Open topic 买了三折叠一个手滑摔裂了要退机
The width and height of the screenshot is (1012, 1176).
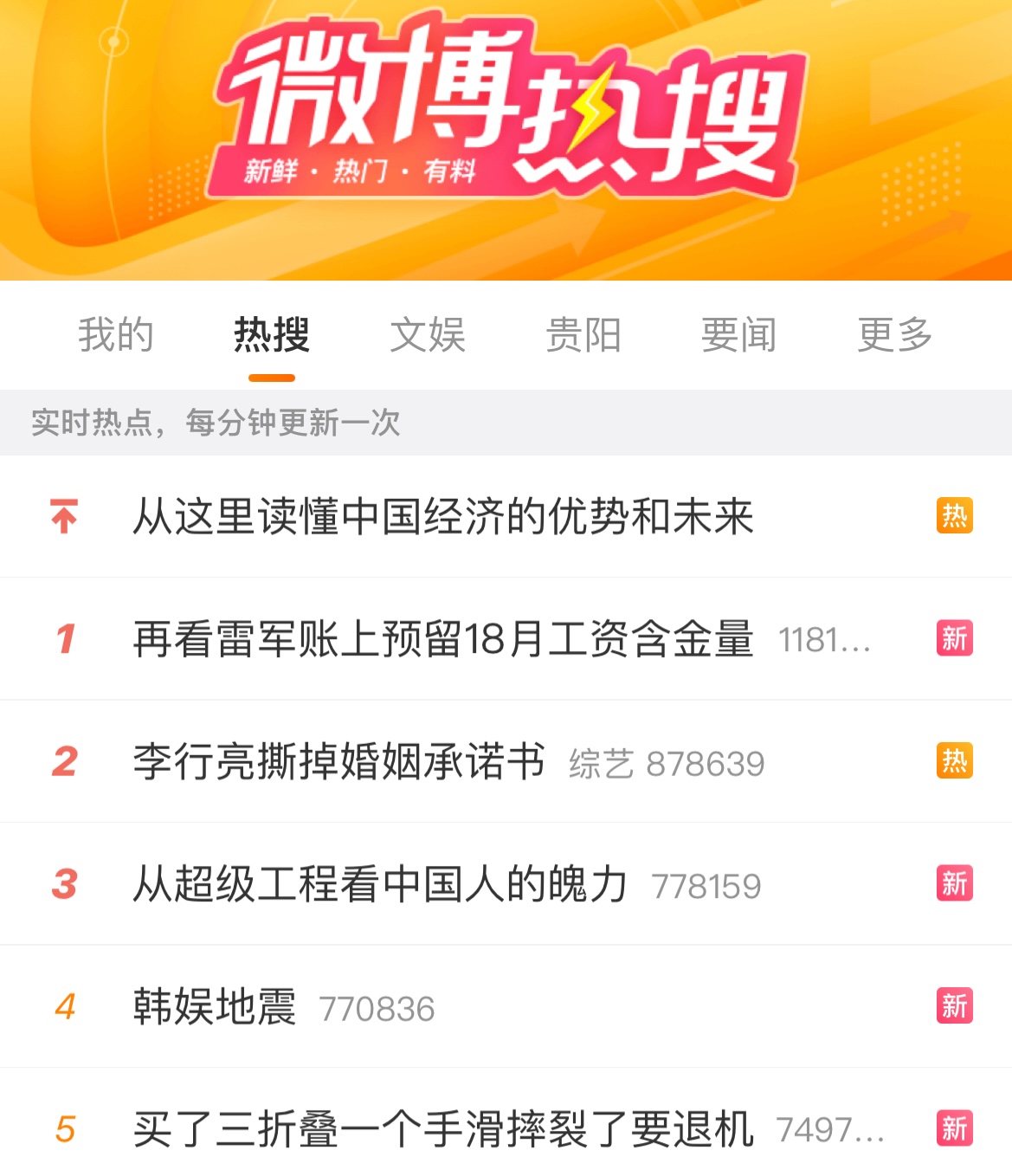coord(442,1129)
